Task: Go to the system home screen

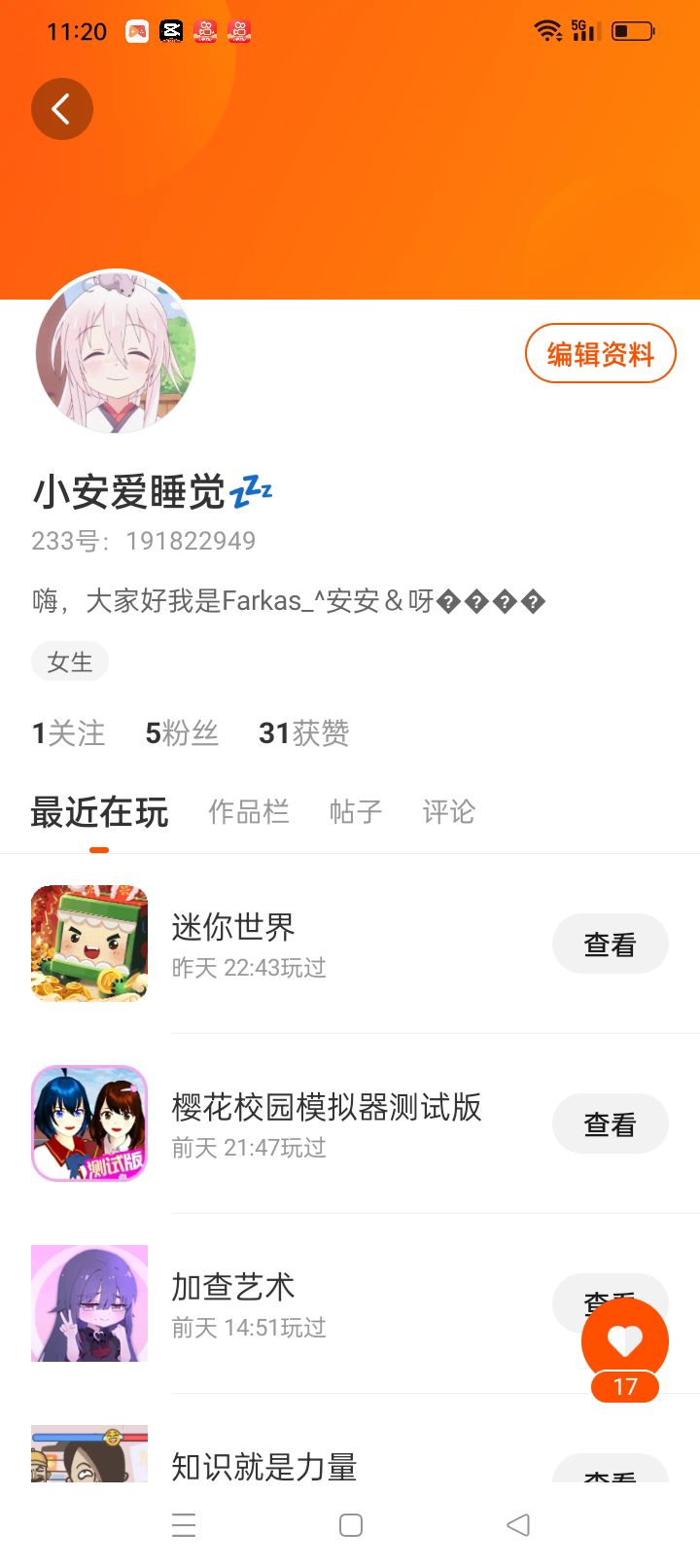Action: tap(351, 1525)
